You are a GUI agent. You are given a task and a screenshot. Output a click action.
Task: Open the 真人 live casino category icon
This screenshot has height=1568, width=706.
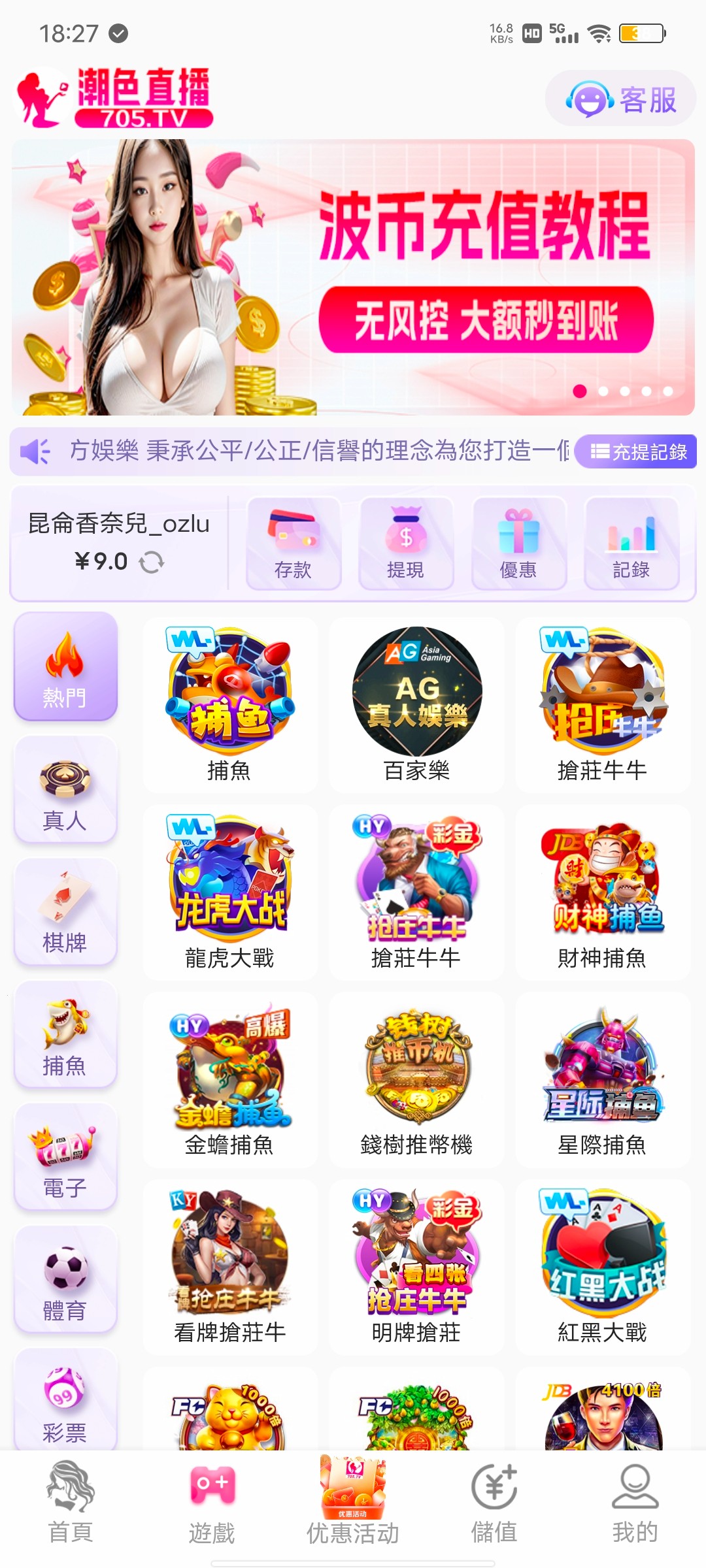click(65, 791)
